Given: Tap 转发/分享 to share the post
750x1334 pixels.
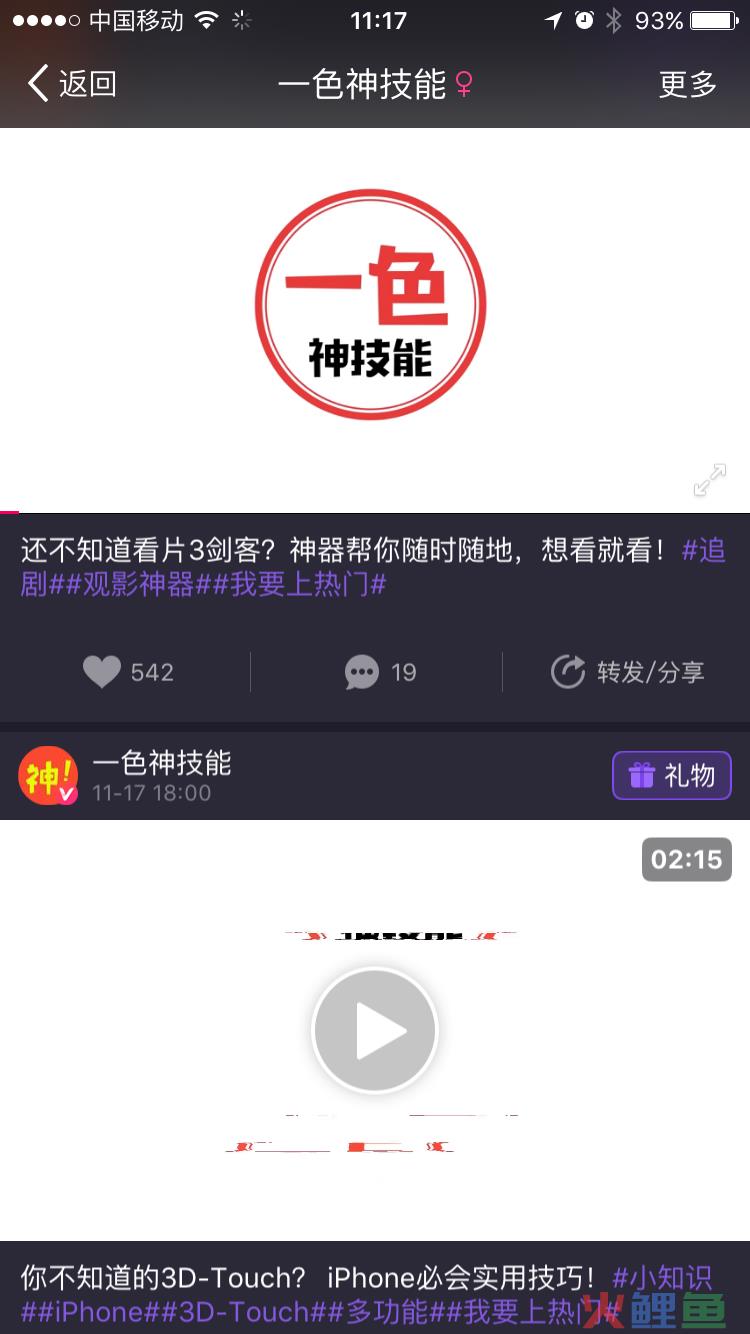Looking at the screenshot, I should [x=628, y=672].
